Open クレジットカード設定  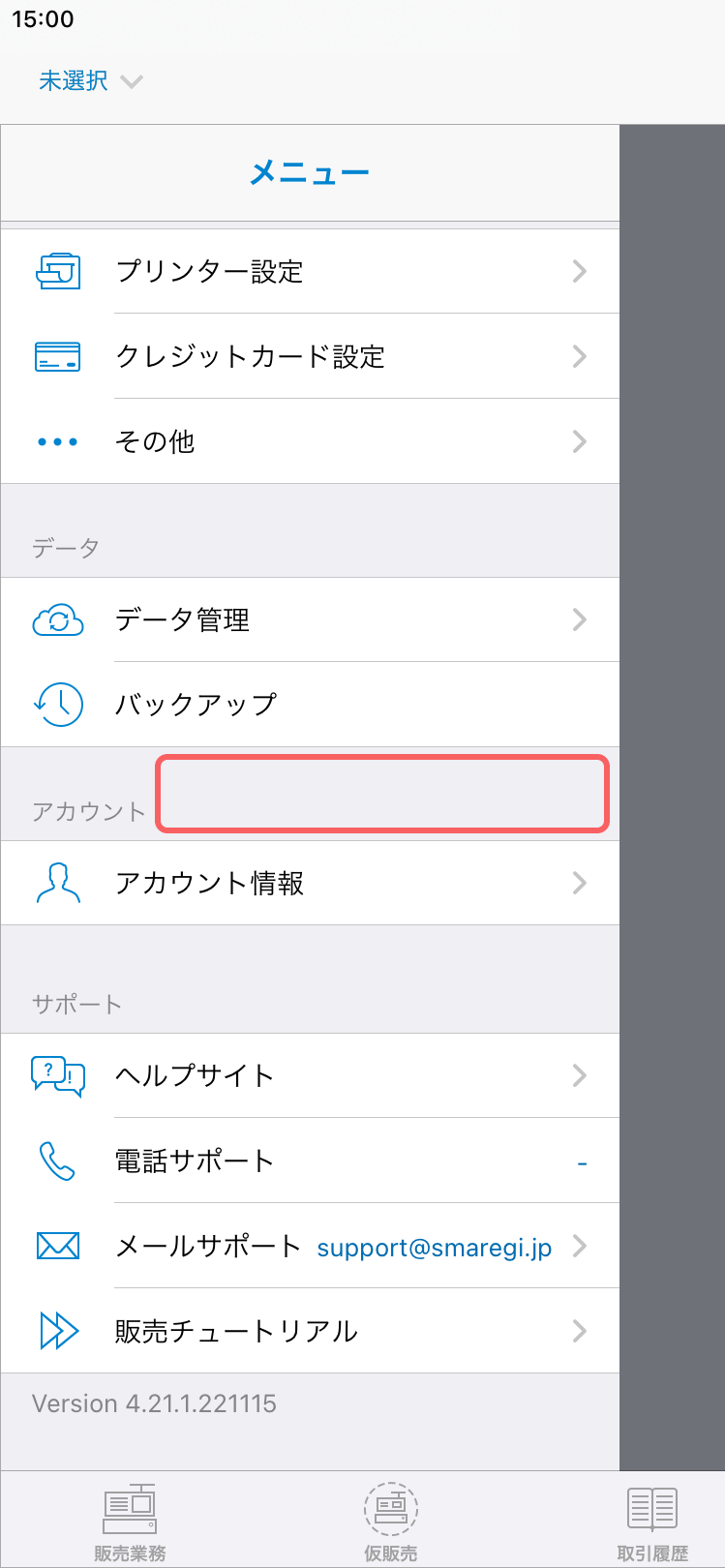point(310,356)
